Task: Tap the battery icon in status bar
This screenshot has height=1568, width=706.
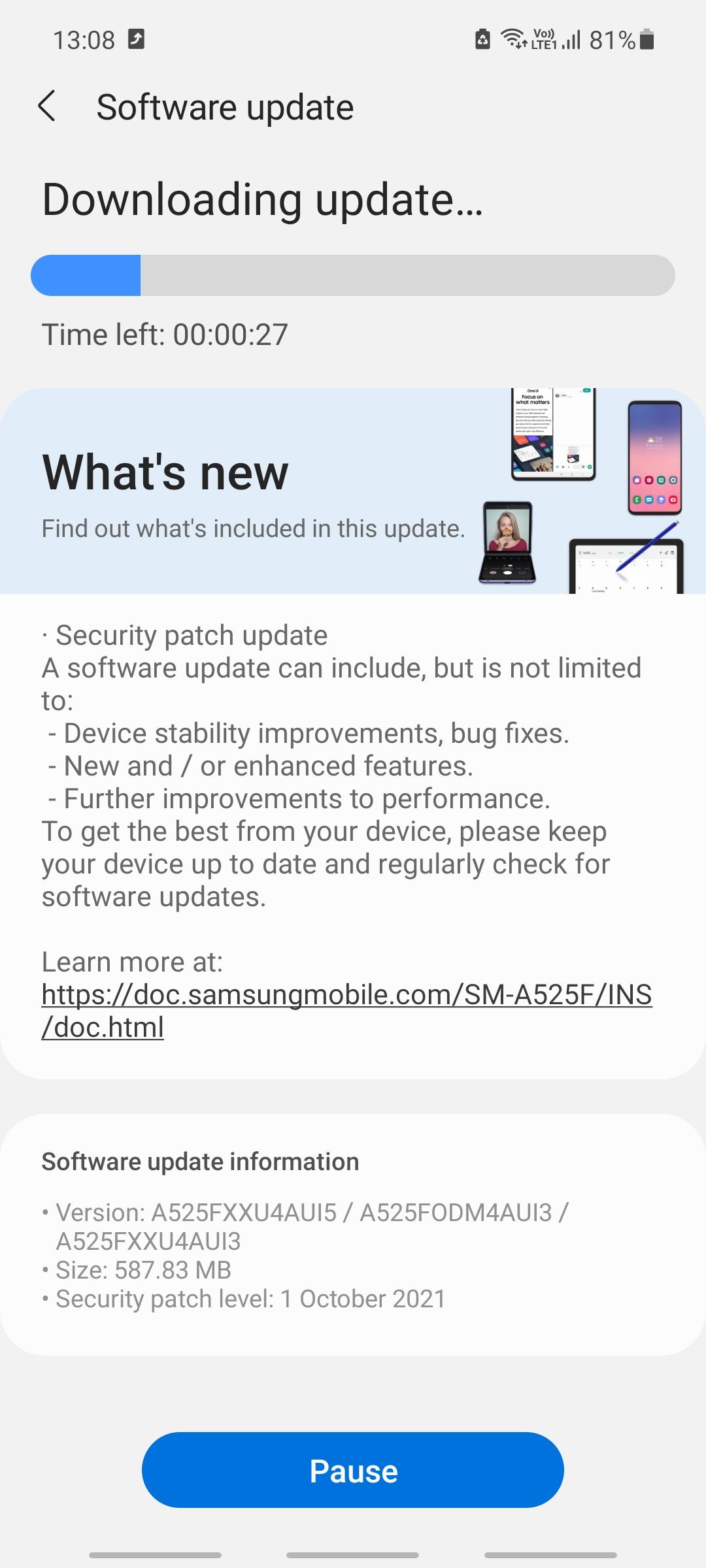Action: [x=647, y=41]
